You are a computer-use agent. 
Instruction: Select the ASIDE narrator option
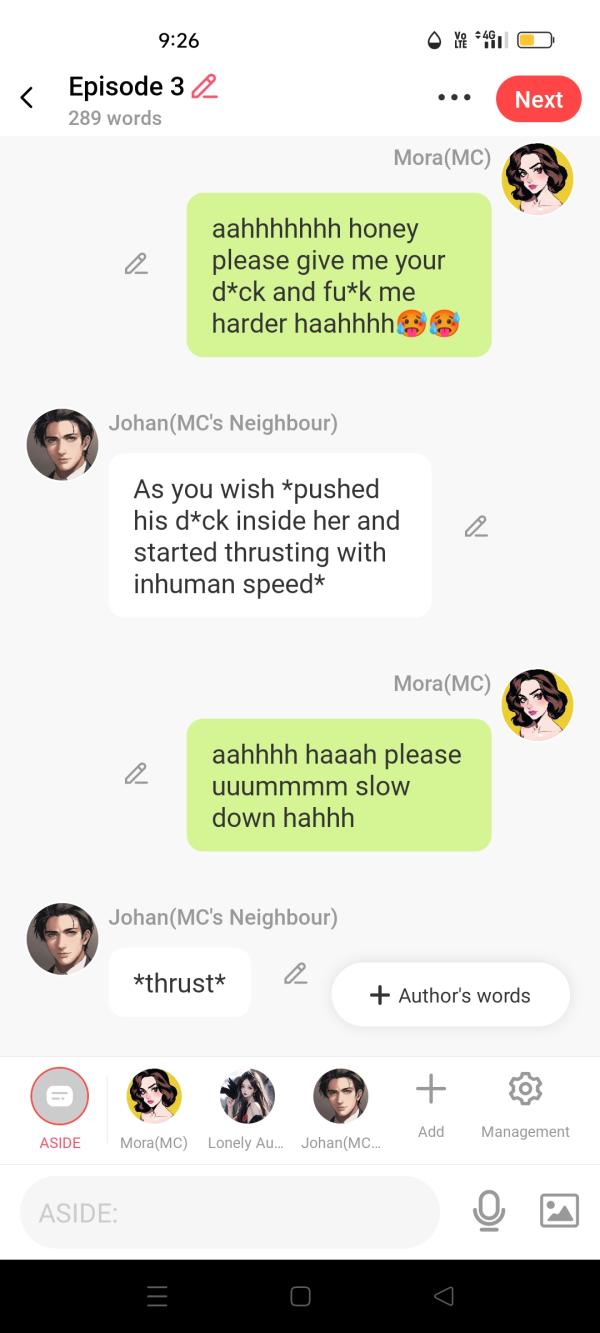pyautogui.click(x=60, y=1097)
